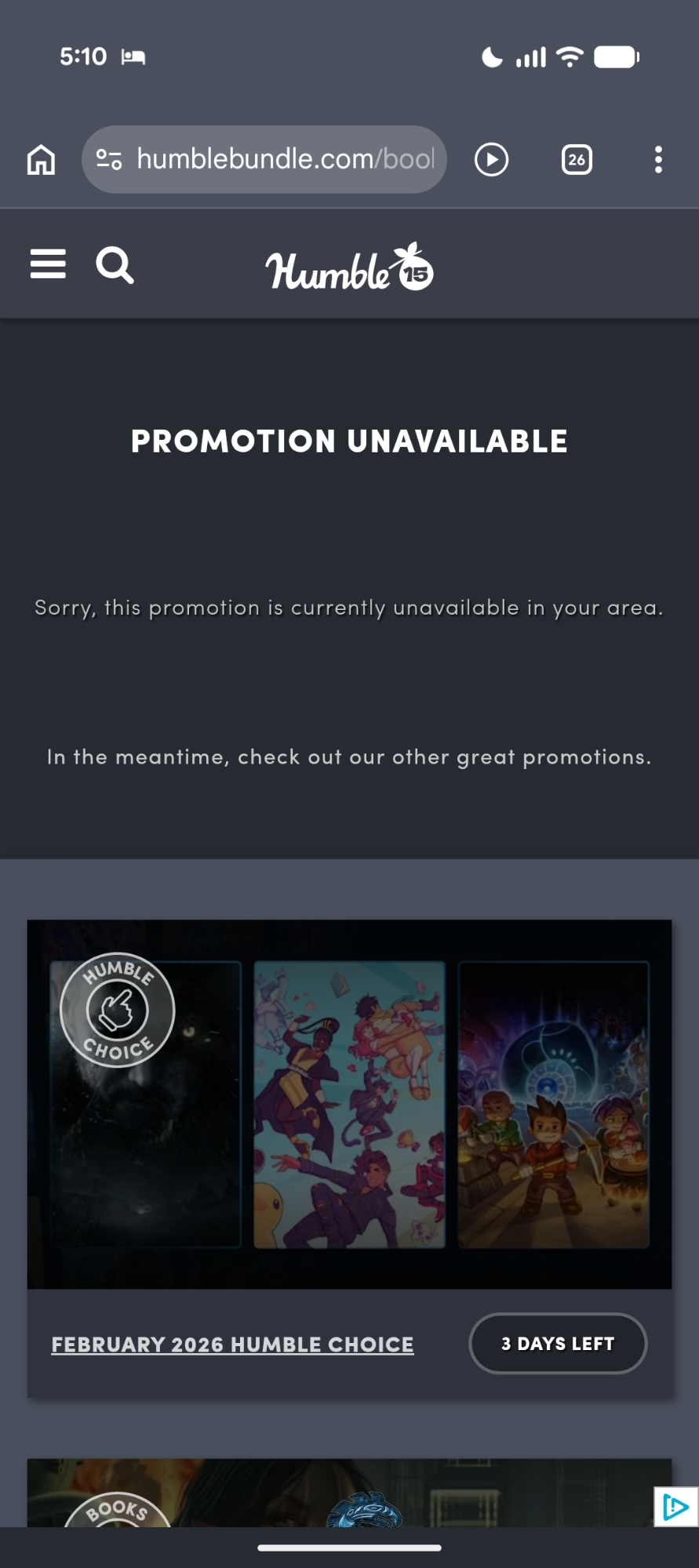Open the tab switcher showing 26 tabs
The image size is (699, 1568).
click(577, 160)
